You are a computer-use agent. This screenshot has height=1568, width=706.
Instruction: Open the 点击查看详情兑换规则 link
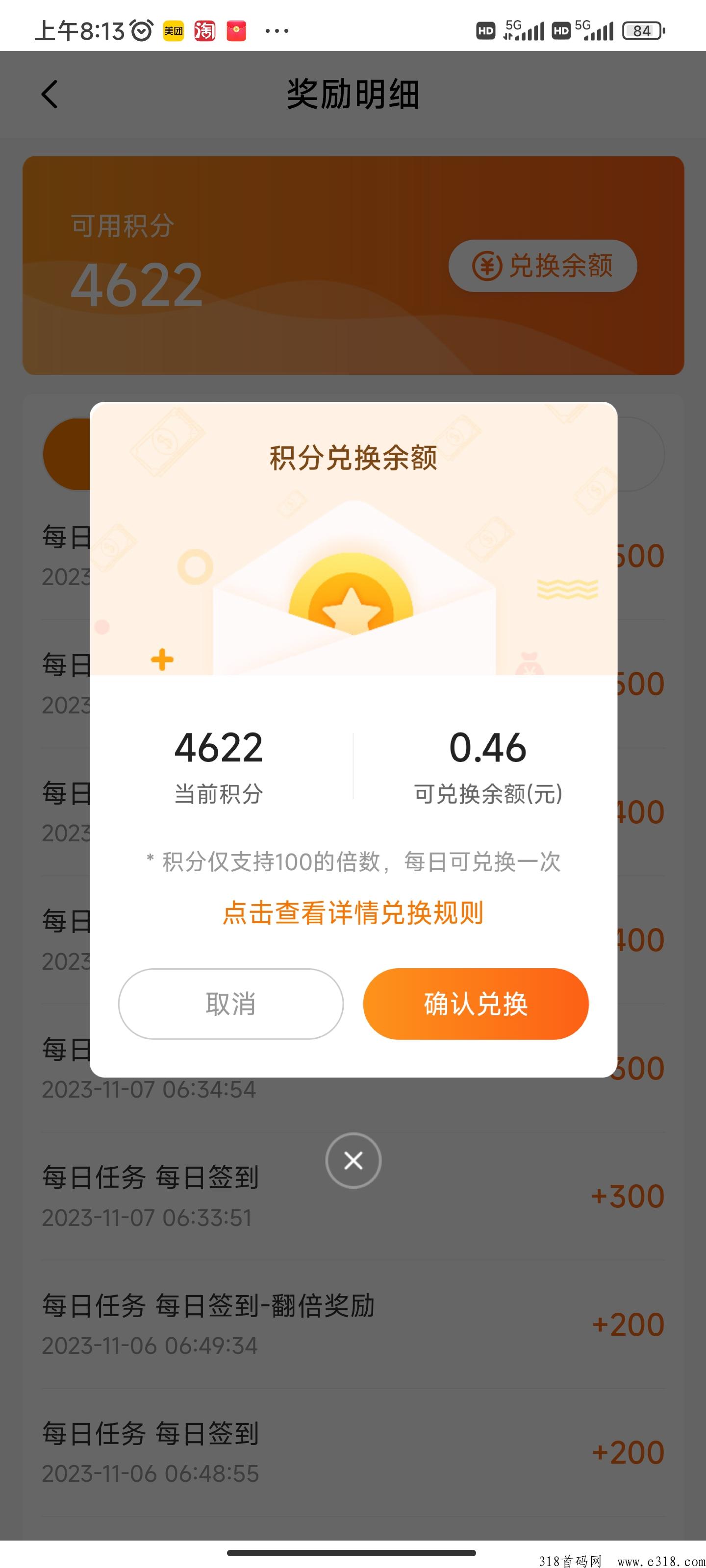point(353,913)
